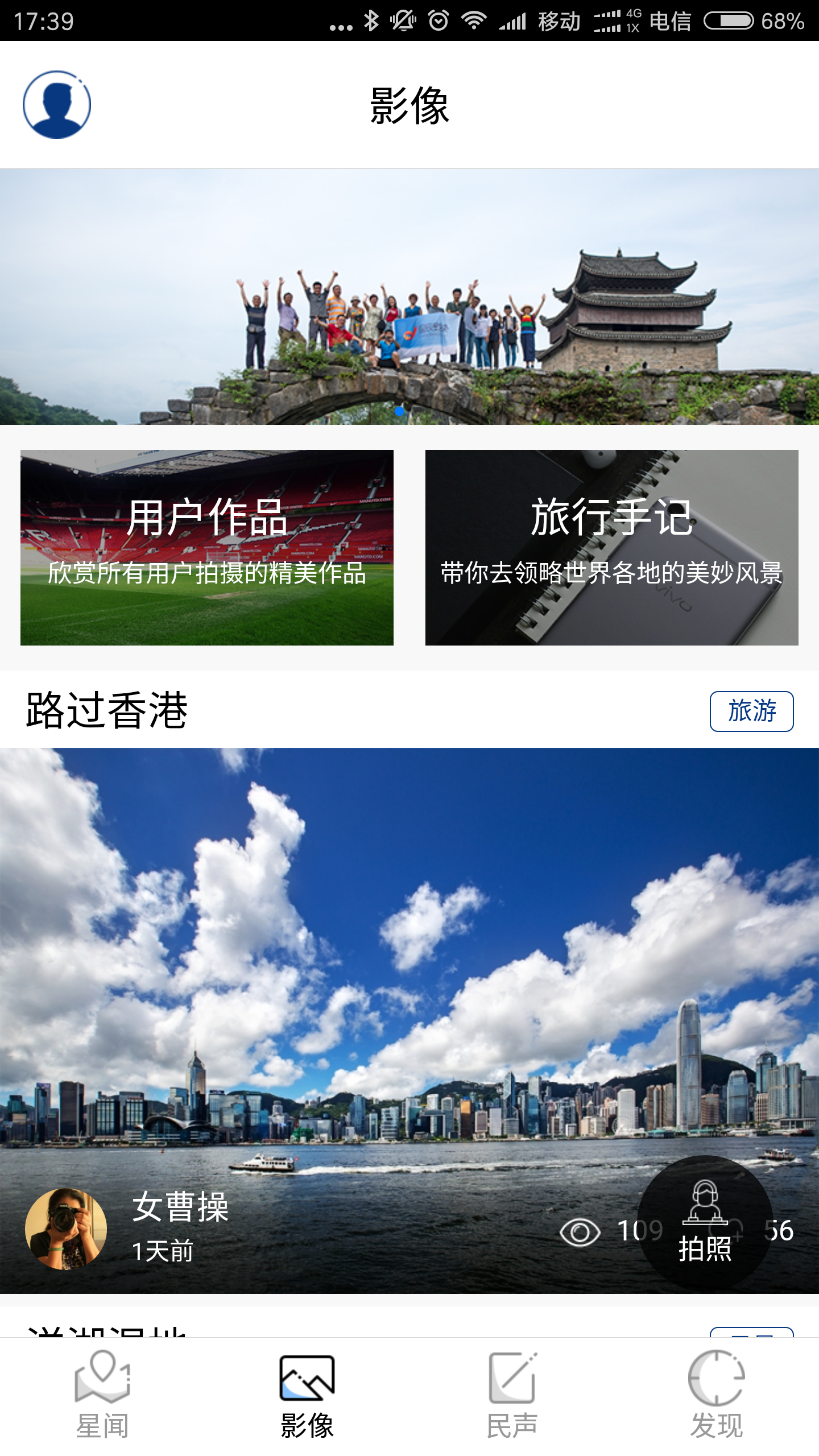
Task: Open the 用户作品 card
Action: (x=207, y=547)
